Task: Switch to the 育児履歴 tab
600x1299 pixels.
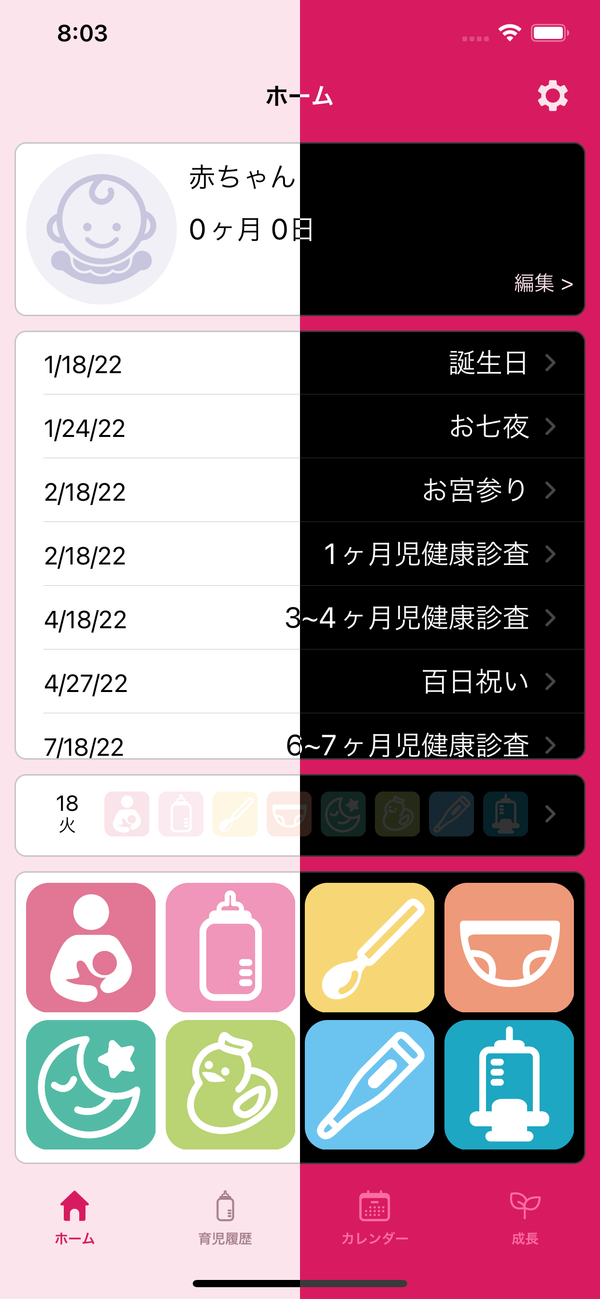Action: 225,1217
